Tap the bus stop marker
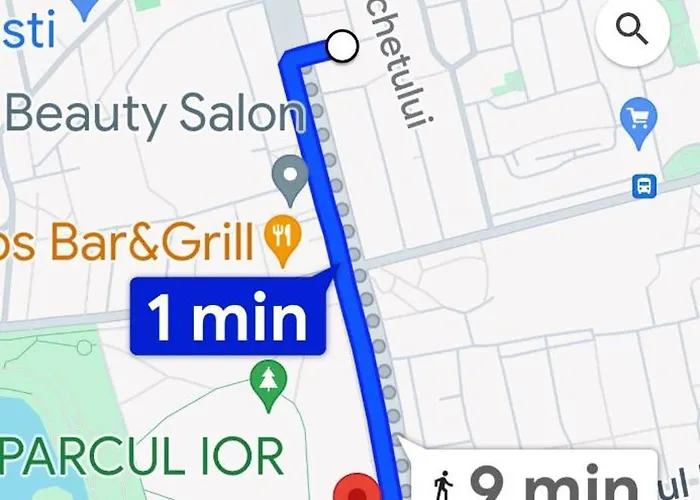This screenshot has height=500, width=700. (645, 186)
